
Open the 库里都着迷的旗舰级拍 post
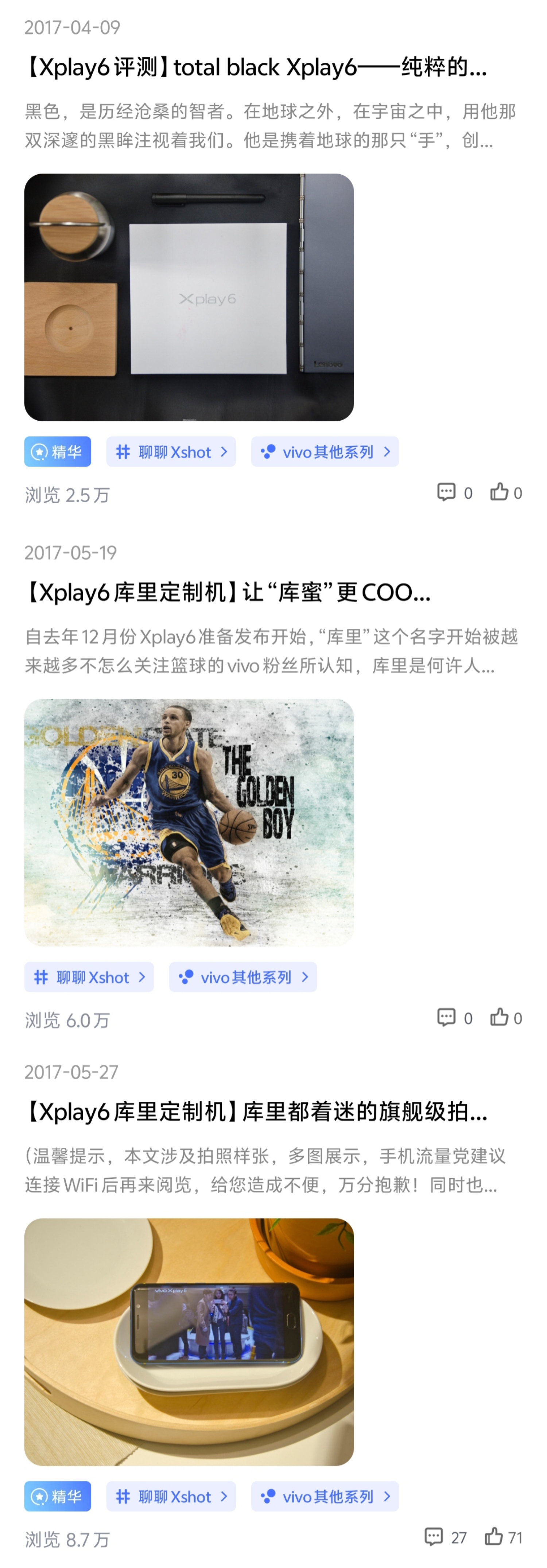pos(256,1111)
